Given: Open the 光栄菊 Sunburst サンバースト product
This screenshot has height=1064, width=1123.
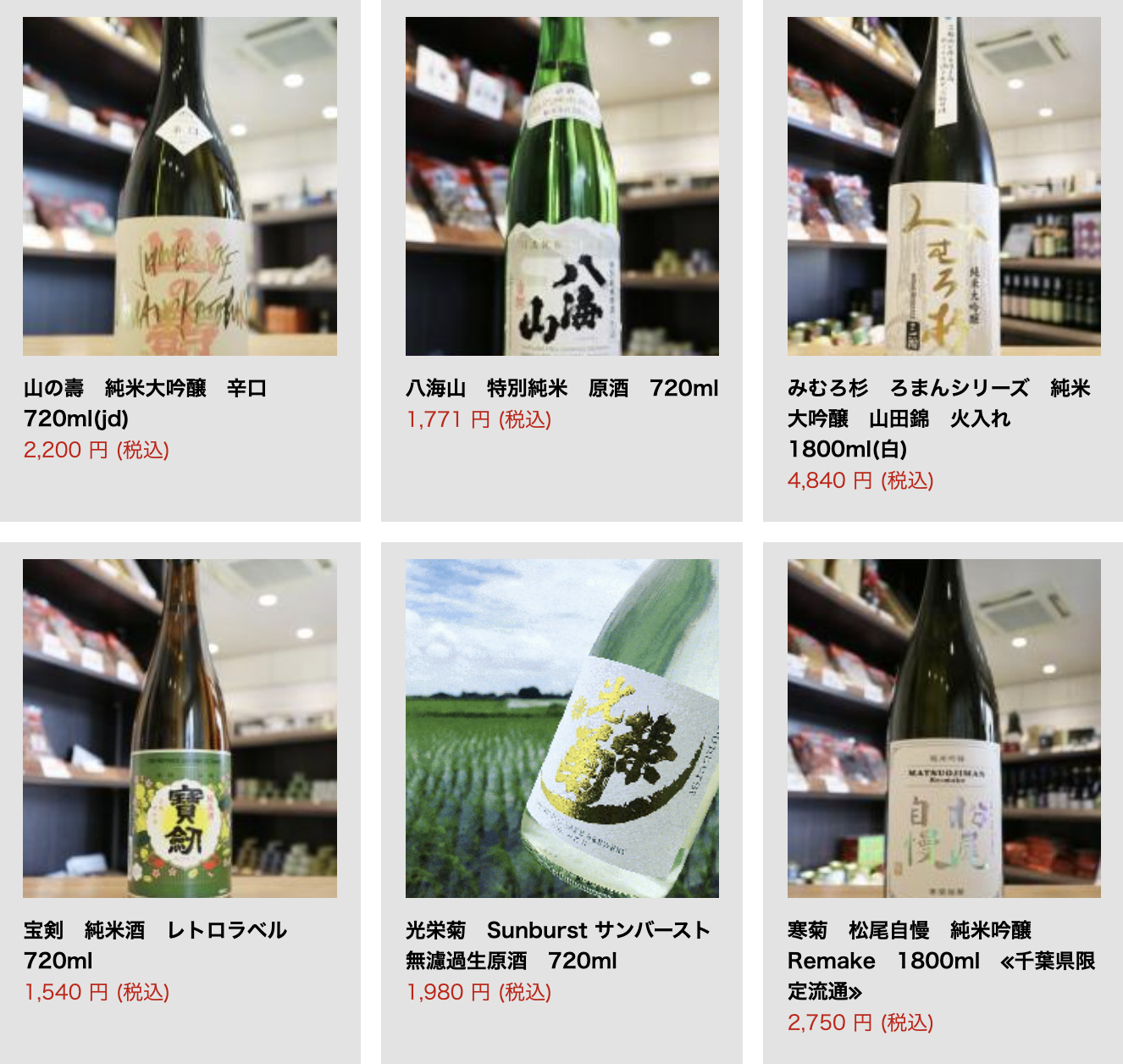Looking at the screenshot, I should [x=561, y=729].
